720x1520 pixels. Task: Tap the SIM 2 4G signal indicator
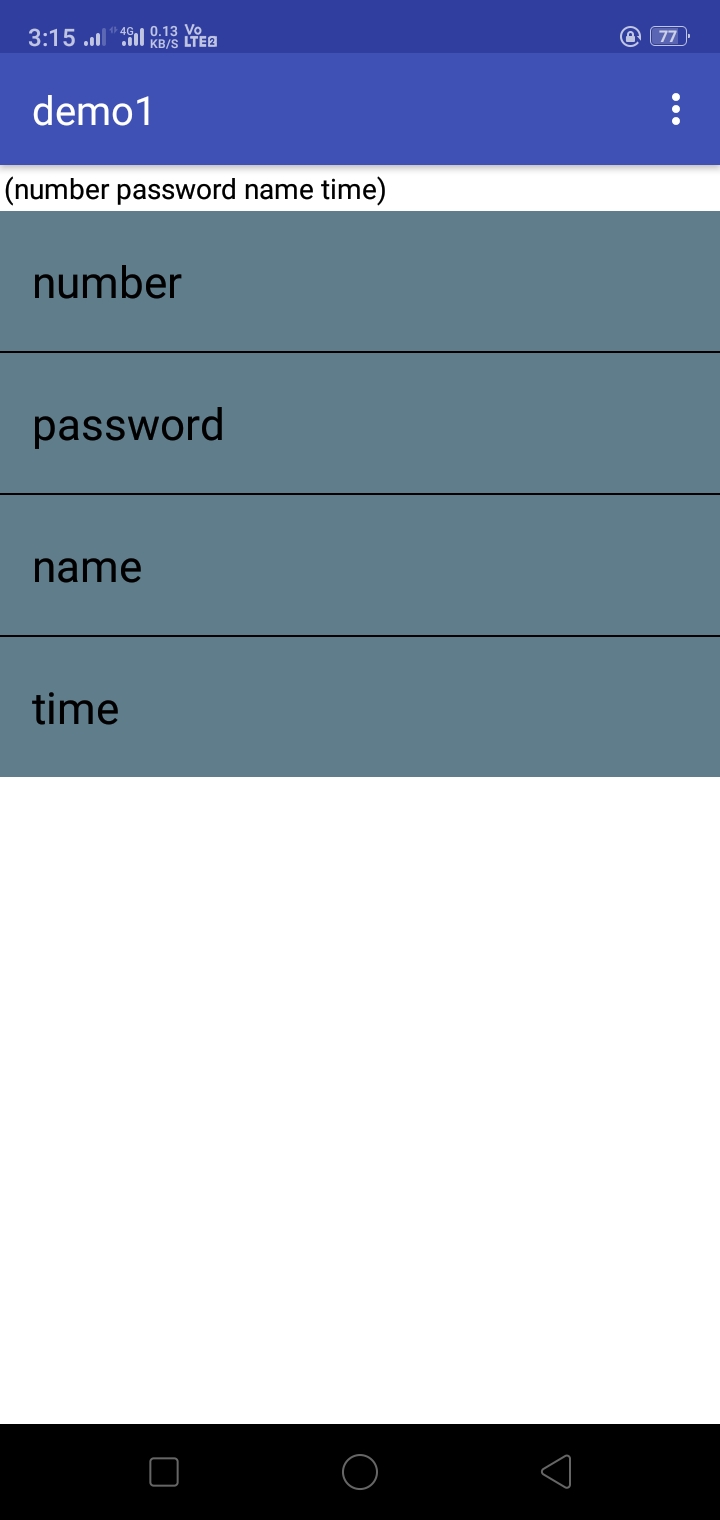(133, 37)
